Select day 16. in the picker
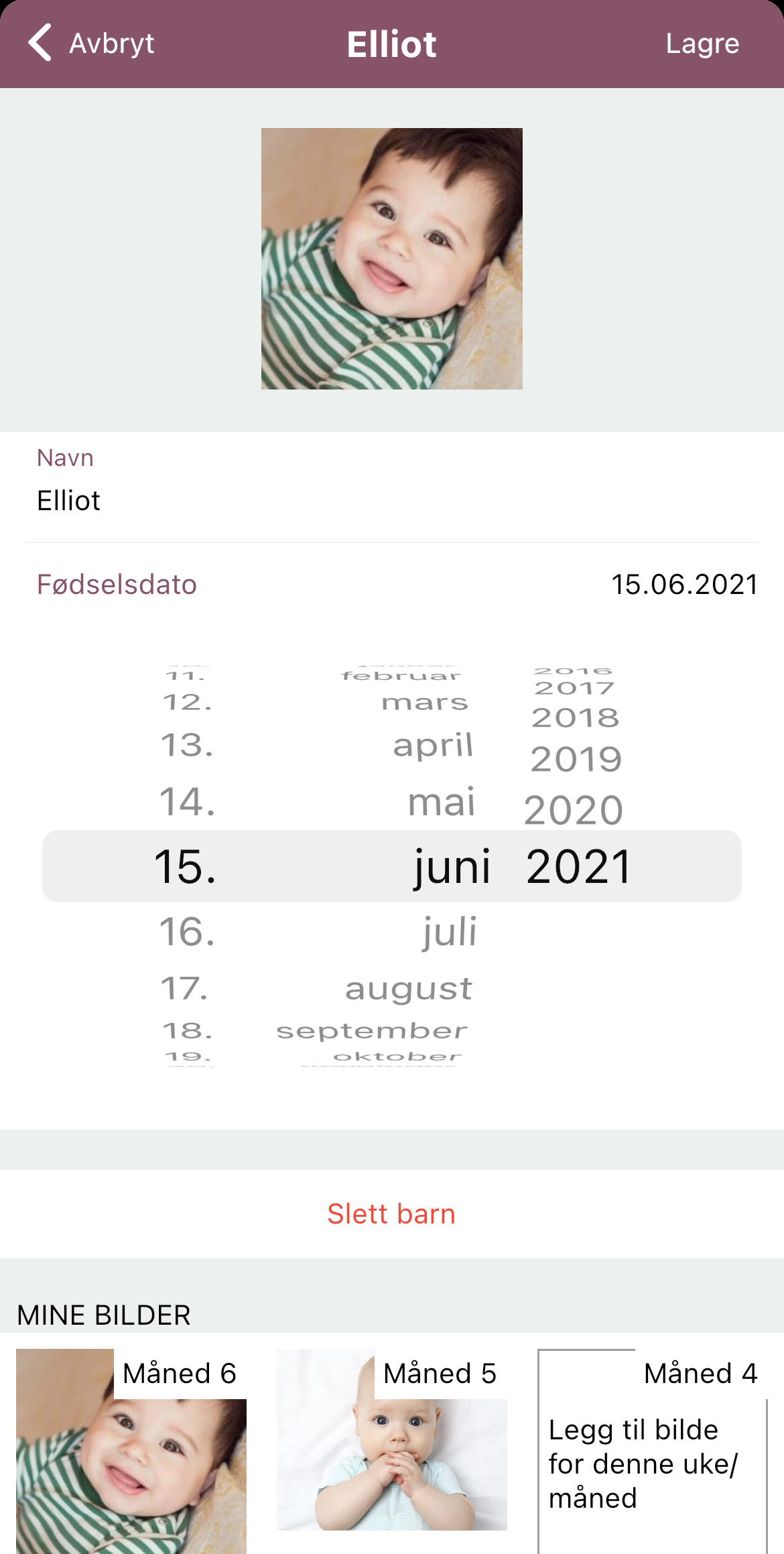This screenshot has height=1554, width=784. [188, 932]
